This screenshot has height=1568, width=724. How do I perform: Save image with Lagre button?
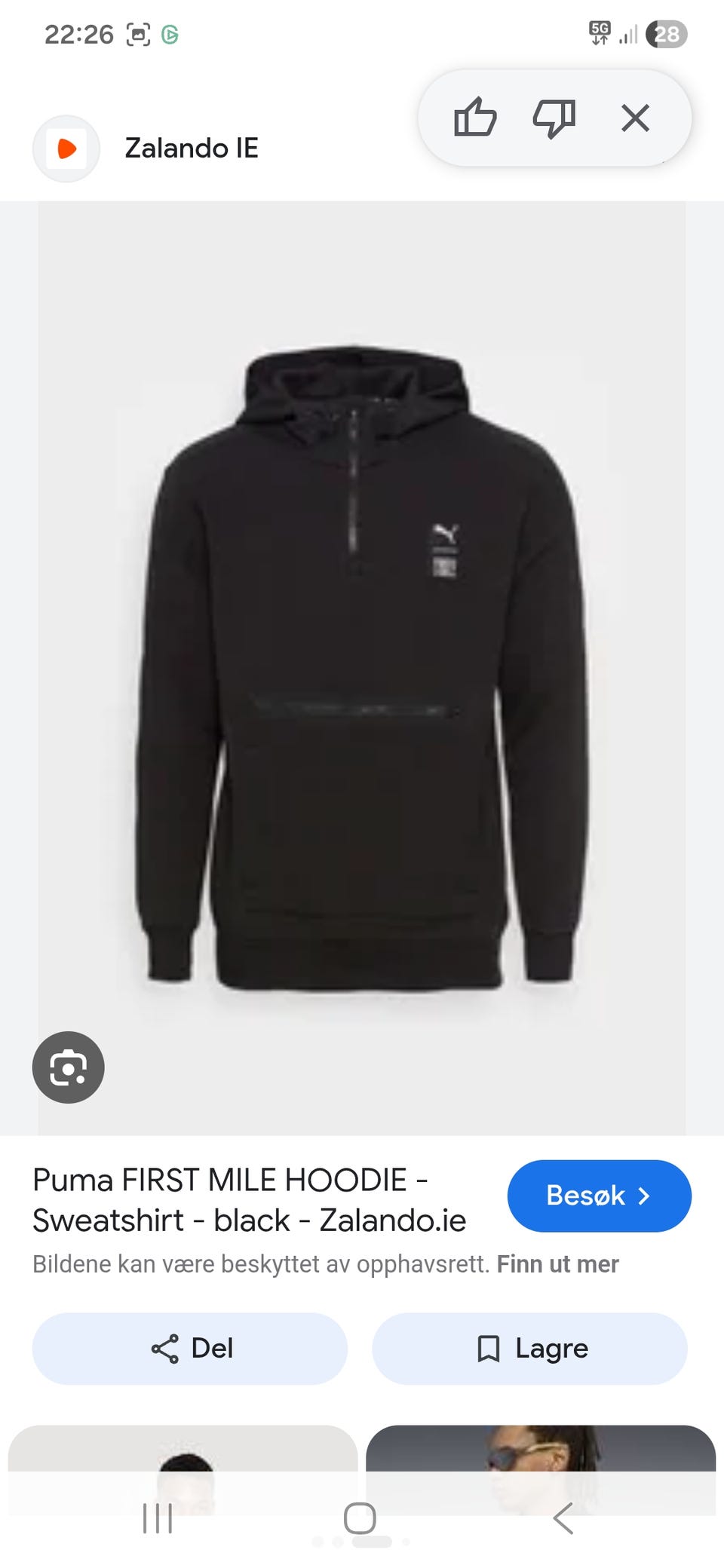(x=529, y=1348)
